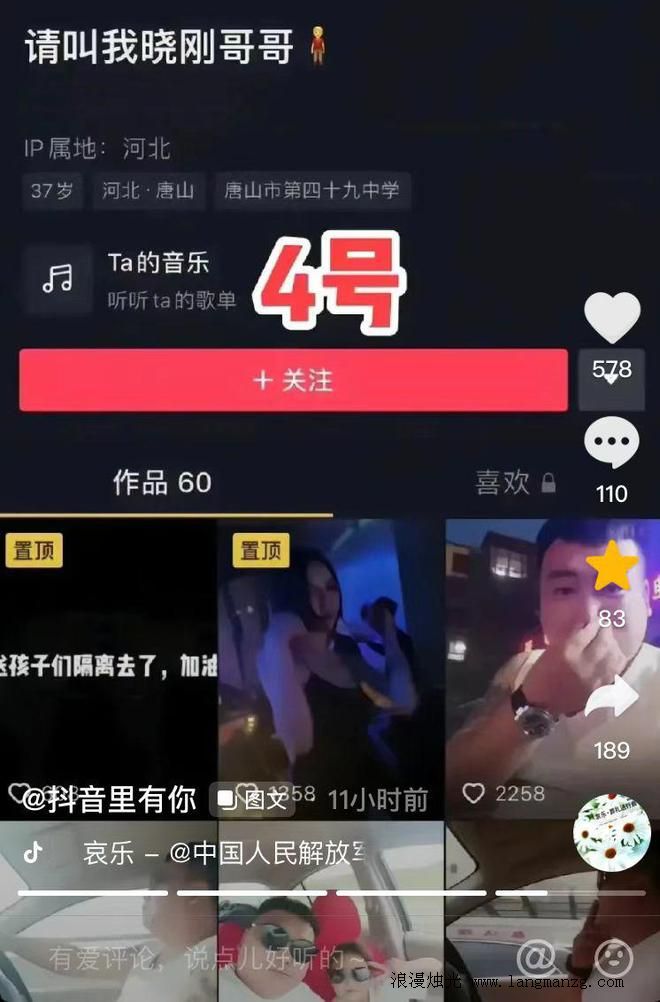Open the comments bubble showing 110
The width and height of the screenshot is (660, 1002).
611,443
